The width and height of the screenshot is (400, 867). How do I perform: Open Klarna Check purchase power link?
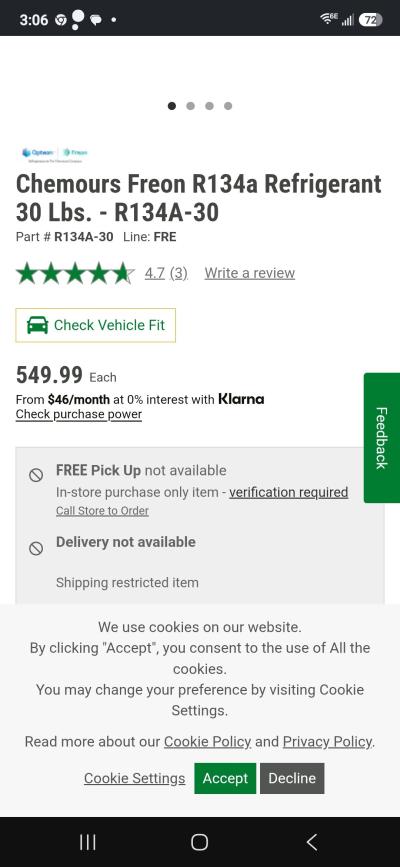point(79,414)
